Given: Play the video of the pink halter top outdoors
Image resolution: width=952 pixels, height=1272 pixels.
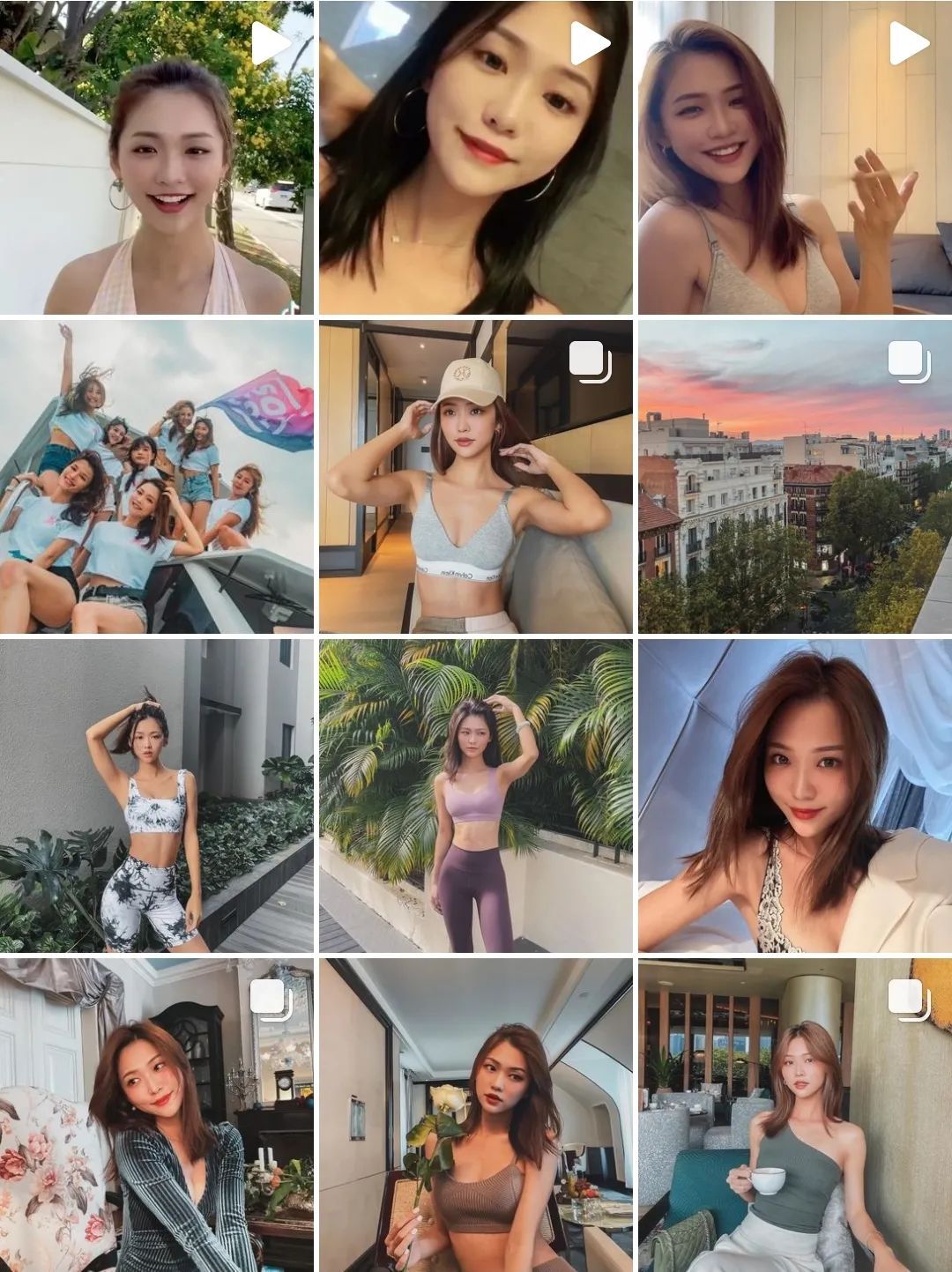Looking at the screenshot, I should tap(157, 157).
